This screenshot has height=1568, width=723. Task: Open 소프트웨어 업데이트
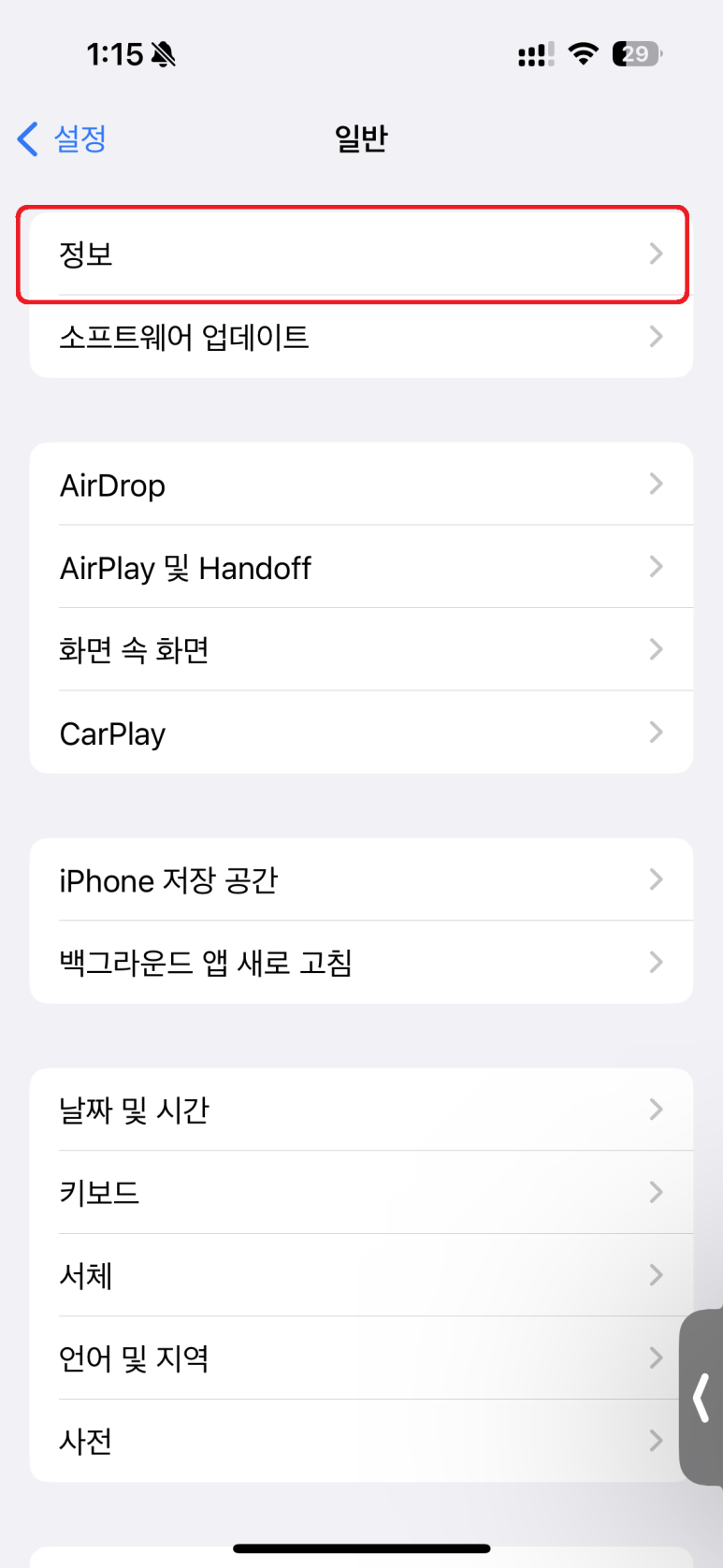point(360,337)
